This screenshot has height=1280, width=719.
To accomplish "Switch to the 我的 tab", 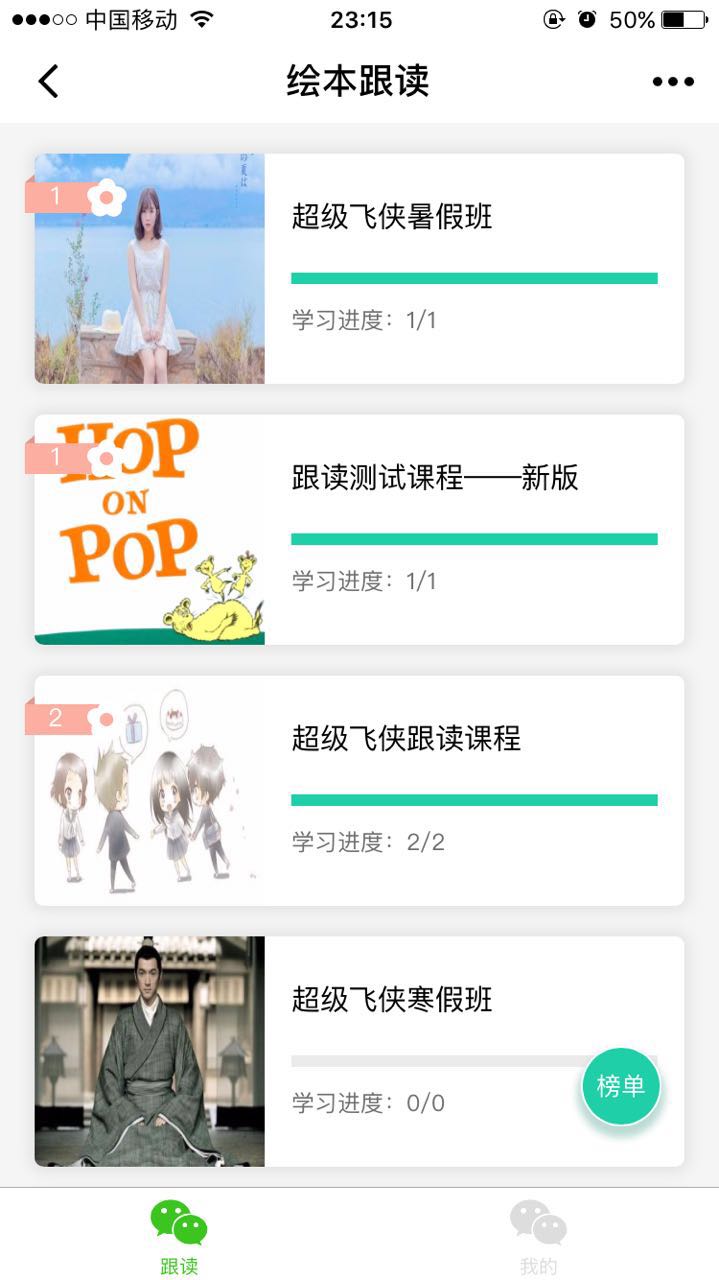I will (538, 1236).
